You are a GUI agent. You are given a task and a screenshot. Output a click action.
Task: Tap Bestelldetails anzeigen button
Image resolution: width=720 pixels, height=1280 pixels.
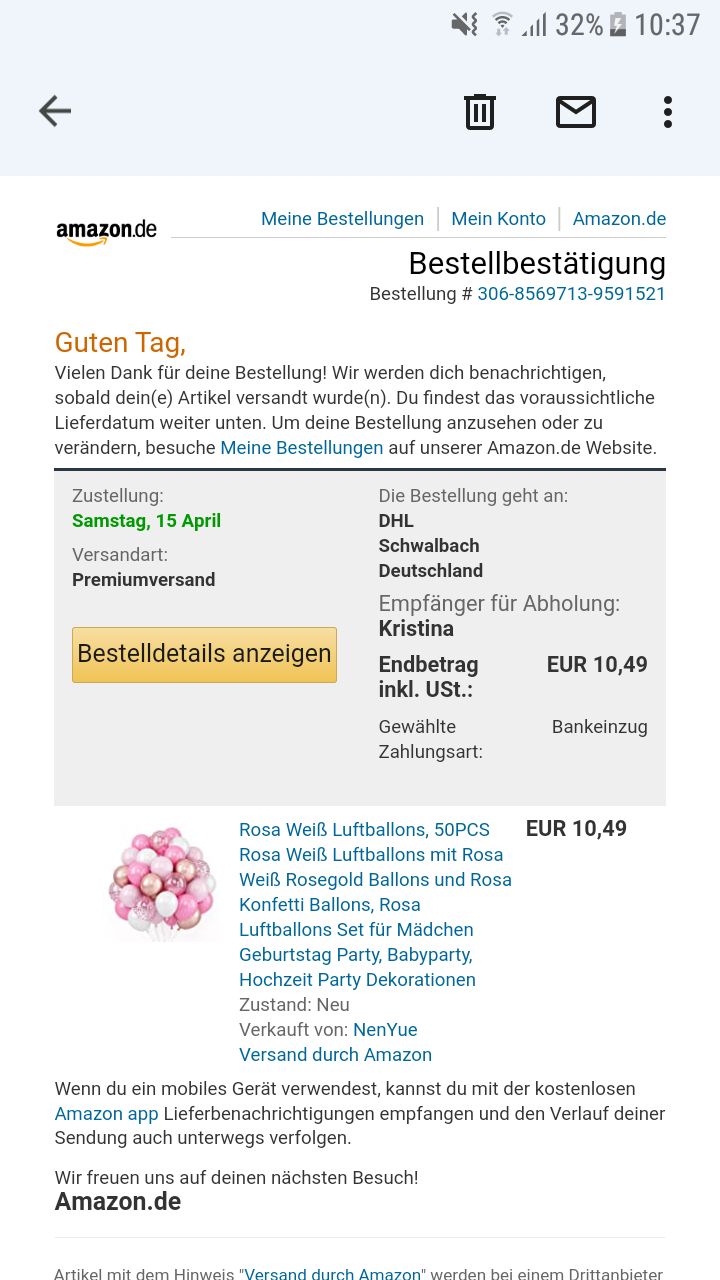pyautogui.click(x=204, y=654)
